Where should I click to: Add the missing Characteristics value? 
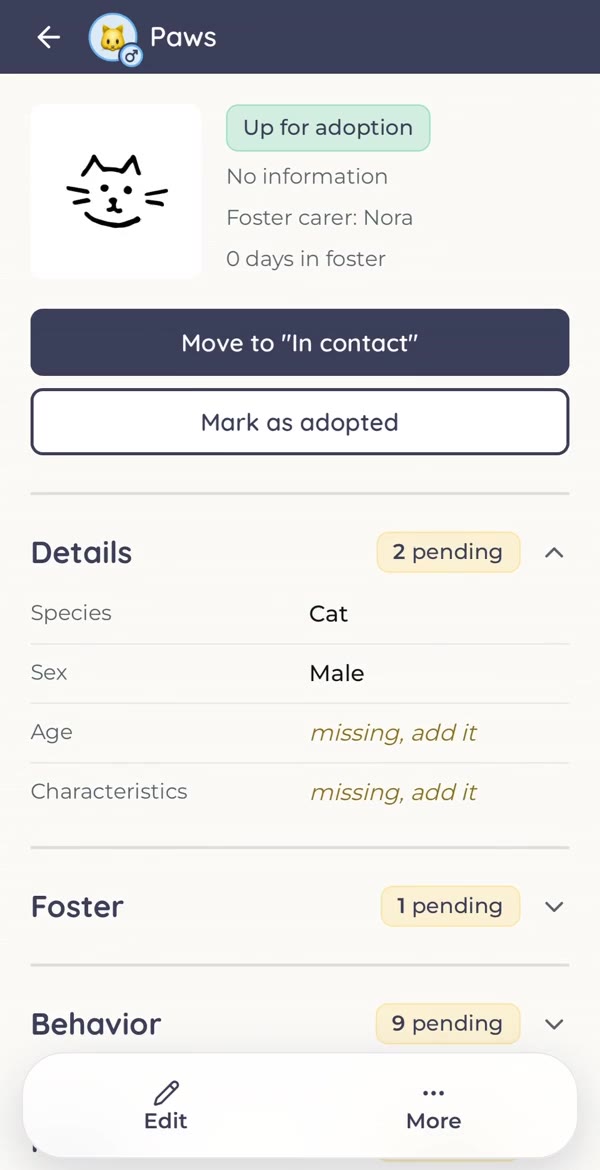click(393, 792)
